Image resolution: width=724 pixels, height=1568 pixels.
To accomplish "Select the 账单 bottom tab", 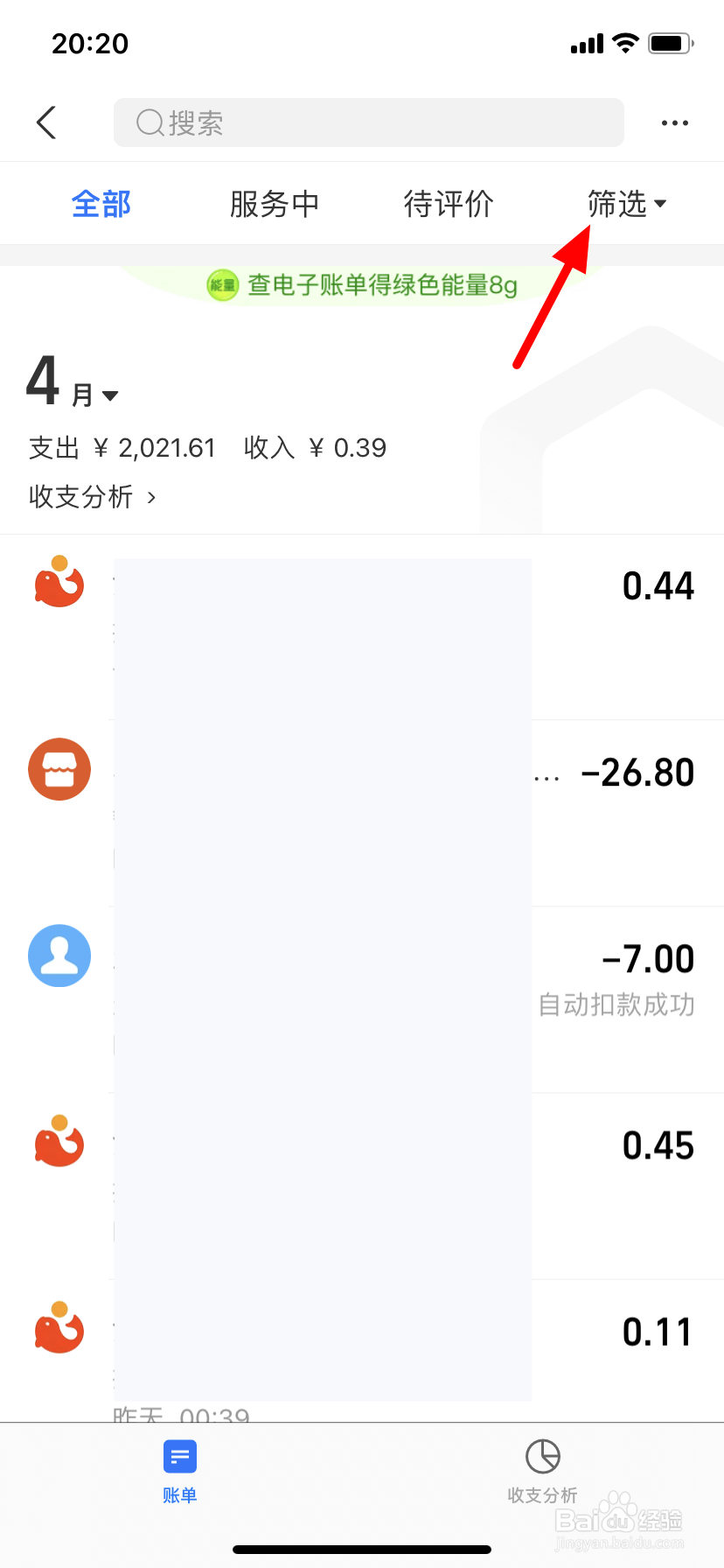I will pyautogui.click(x=180, y=1472).
